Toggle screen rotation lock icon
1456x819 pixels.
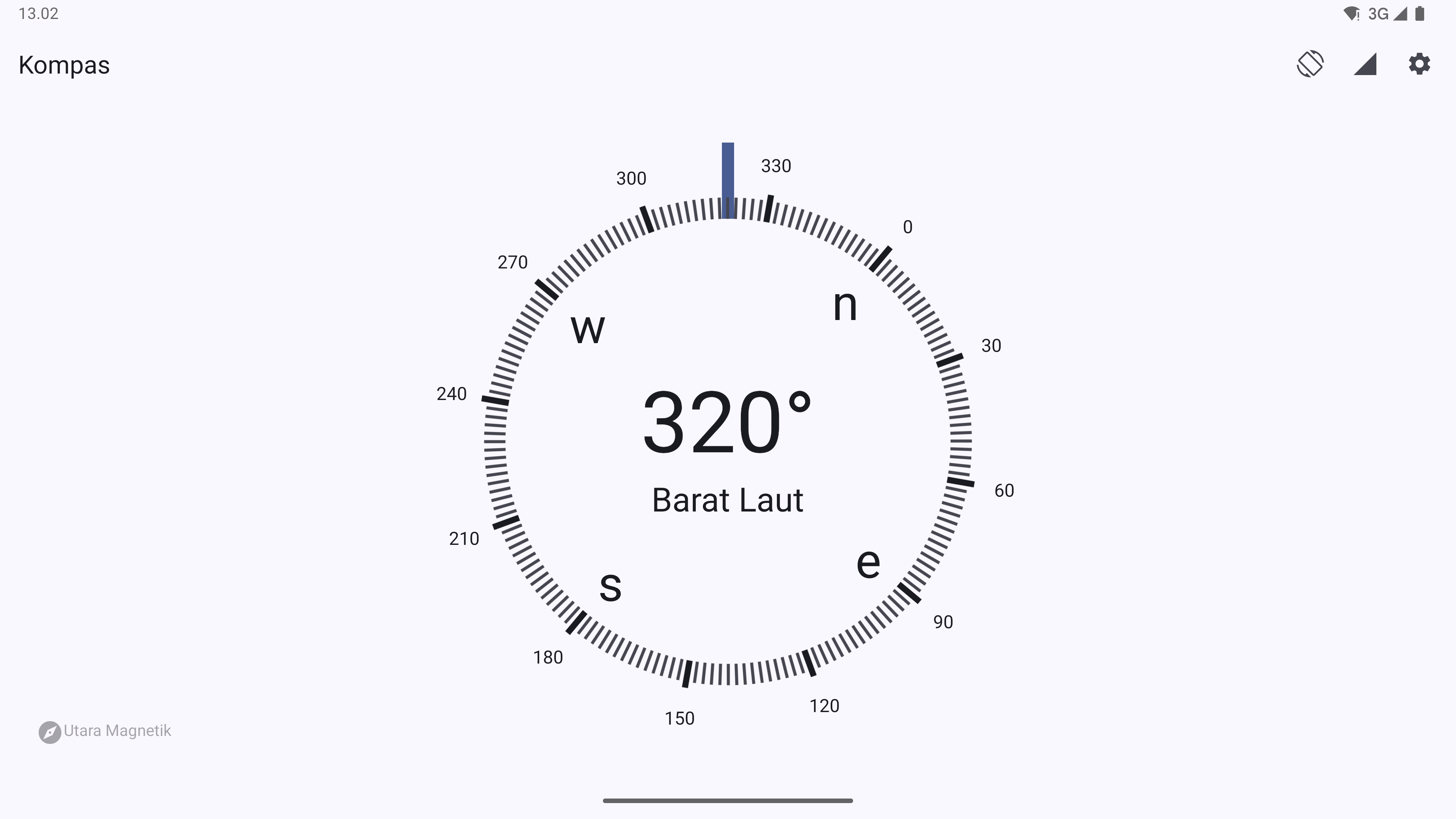[1310, 64]
